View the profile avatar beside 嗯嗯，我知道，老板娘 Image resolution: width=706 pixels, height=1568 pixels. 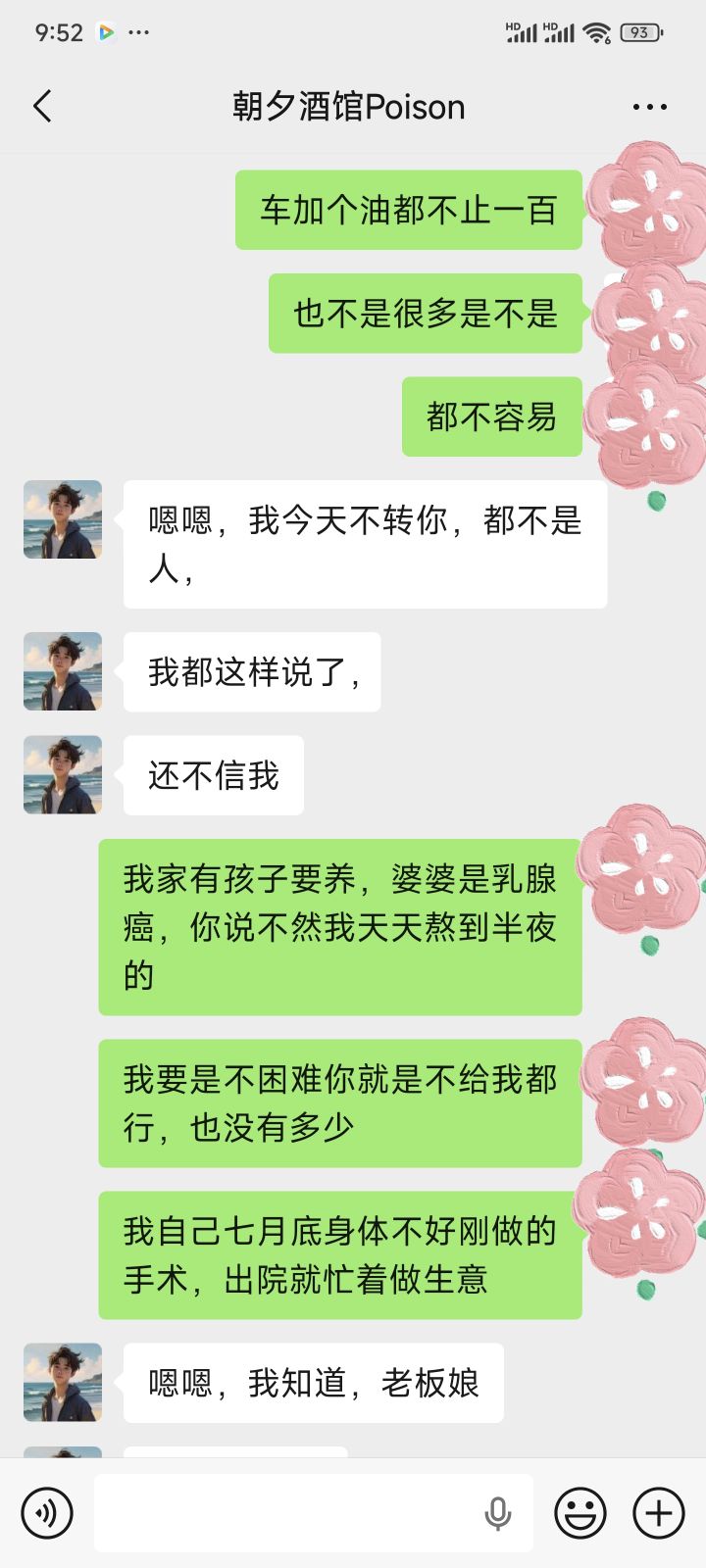63,1382
